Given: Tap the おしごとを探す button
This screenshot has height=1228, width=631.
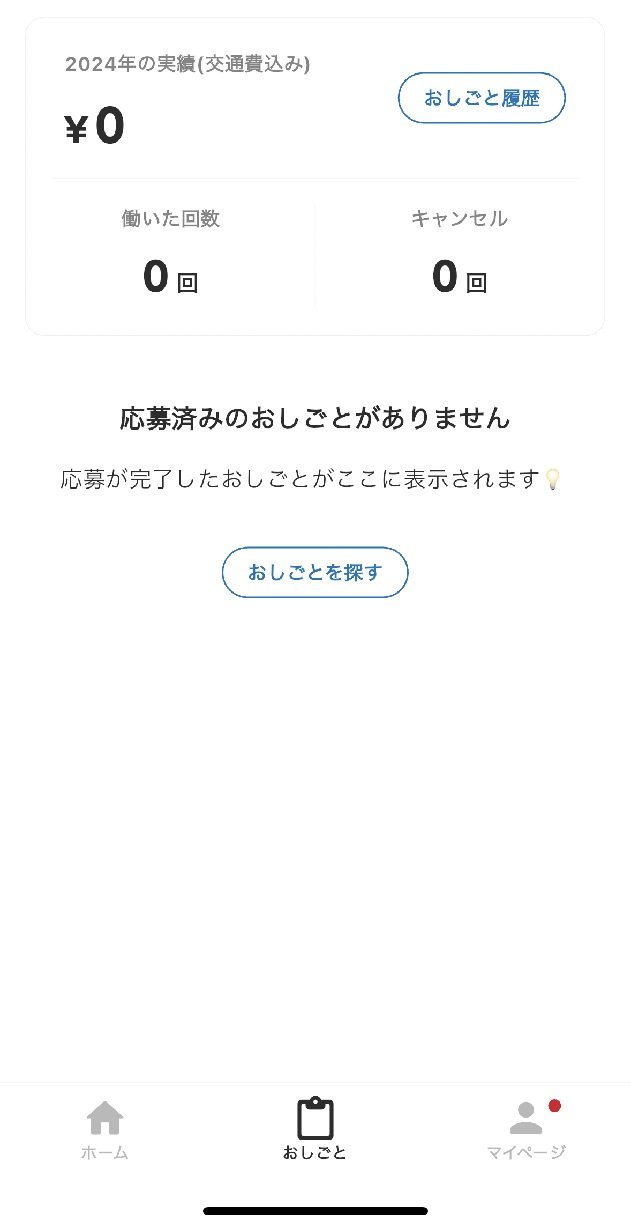Looking at the screenshot, I should pyautogui.click(x=315, y=573).
